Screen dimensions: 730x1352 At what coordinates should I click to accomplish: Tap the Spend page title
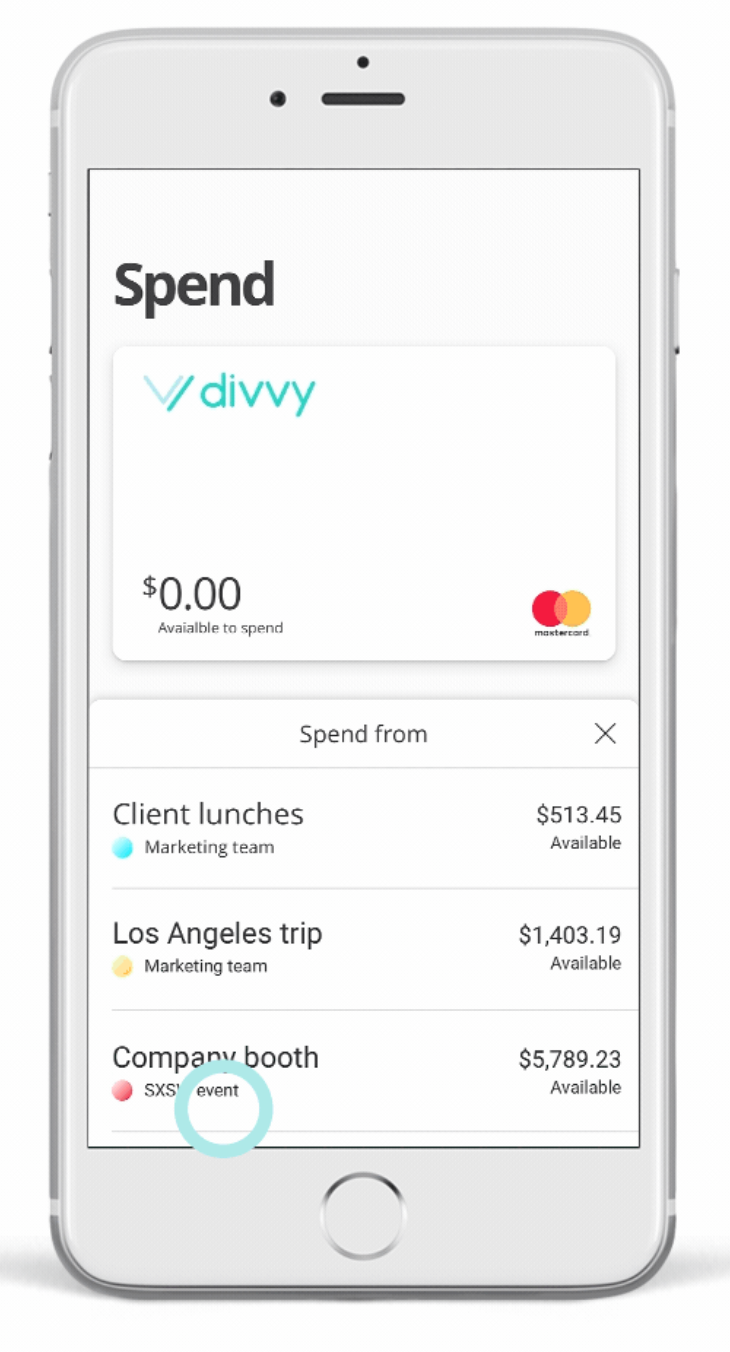(x=195, y=285)
